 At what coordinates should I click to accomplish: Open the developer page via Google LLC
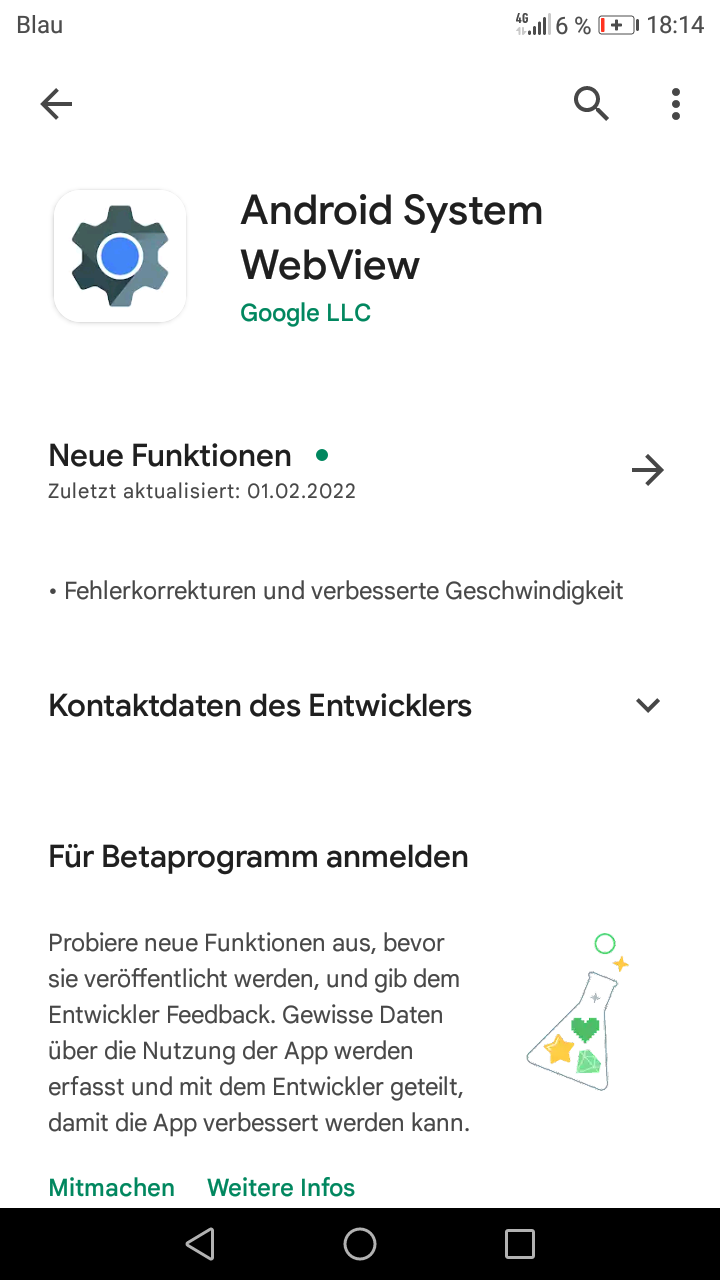pos(305,312)
